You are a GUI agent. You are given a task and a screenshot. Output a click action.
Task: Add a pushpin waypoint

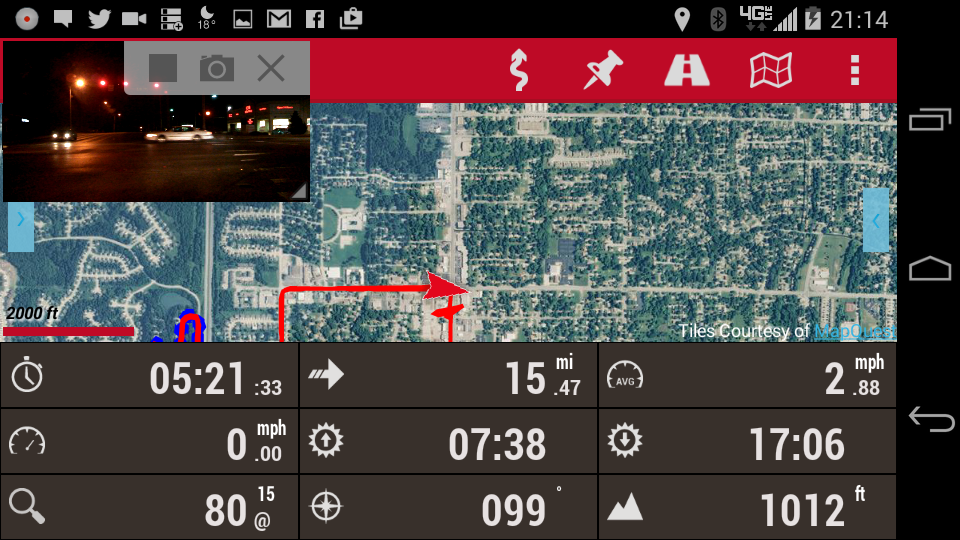[x=603, y=70]
